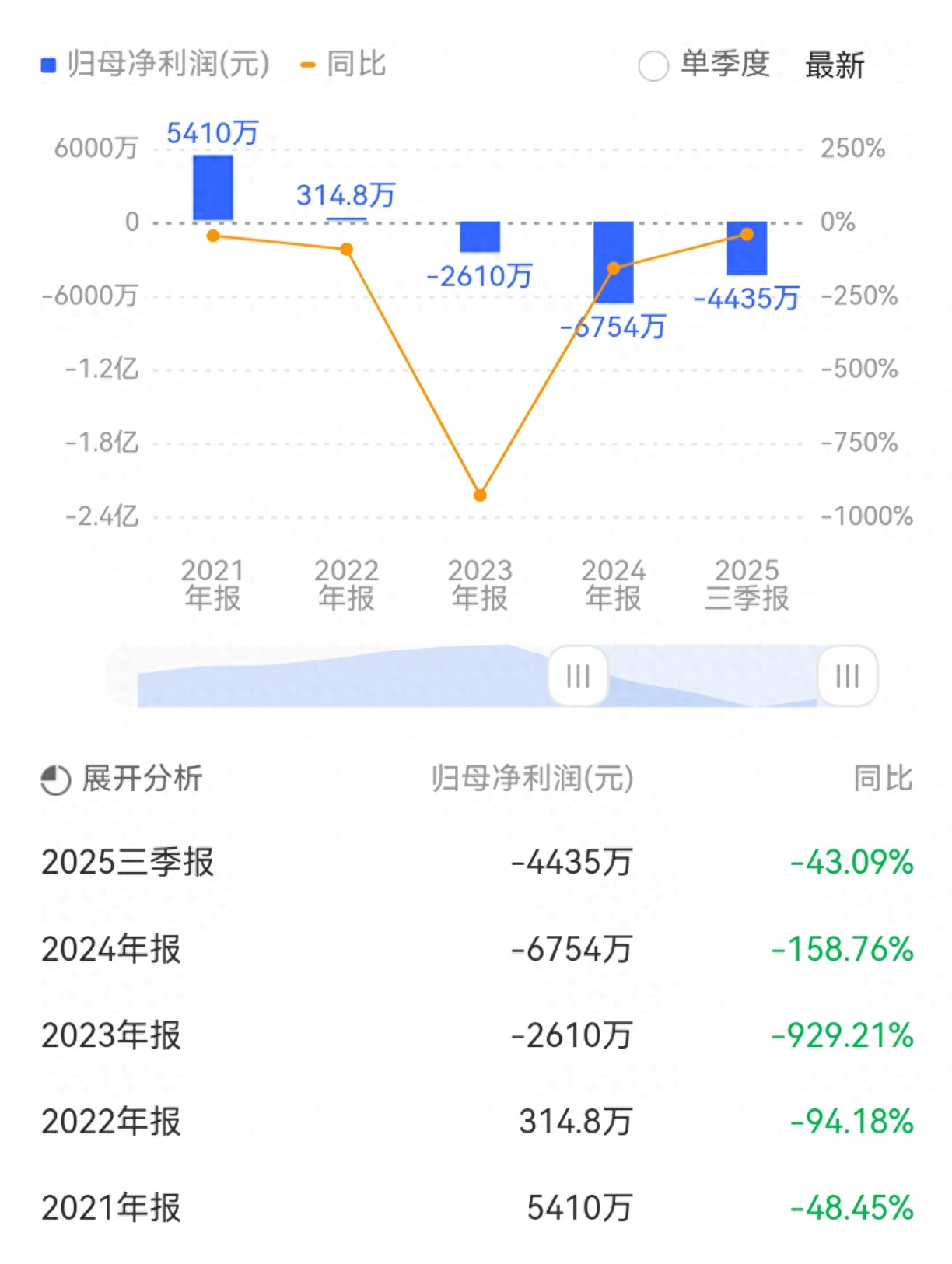Image resolution: width=952 pixels, height=1264 pixels.
Task: Select the 2023 年报 bar in chart
Action: coord(480,237)
